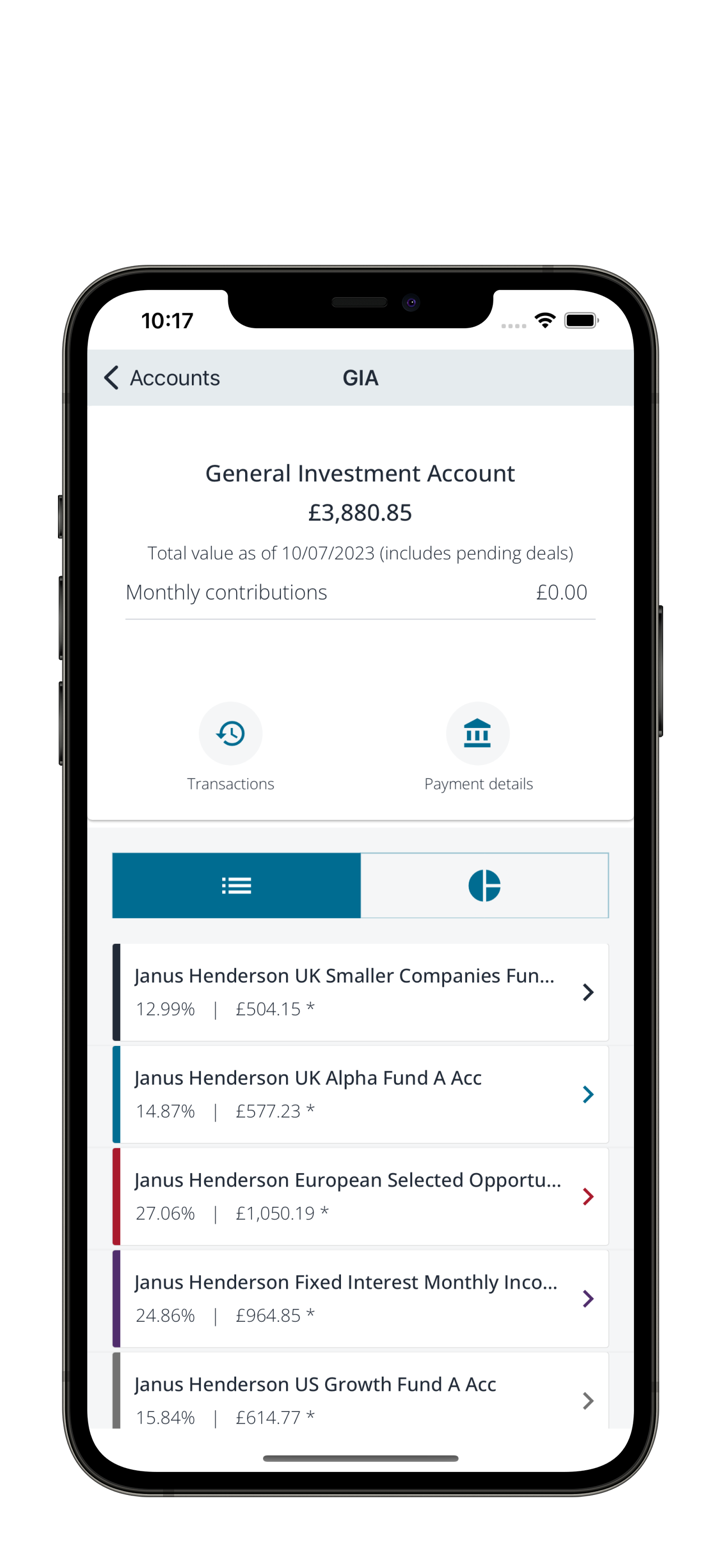720x1558 pixels.
Task: Switch to the list view tab
Action: [x=237, y=886]
